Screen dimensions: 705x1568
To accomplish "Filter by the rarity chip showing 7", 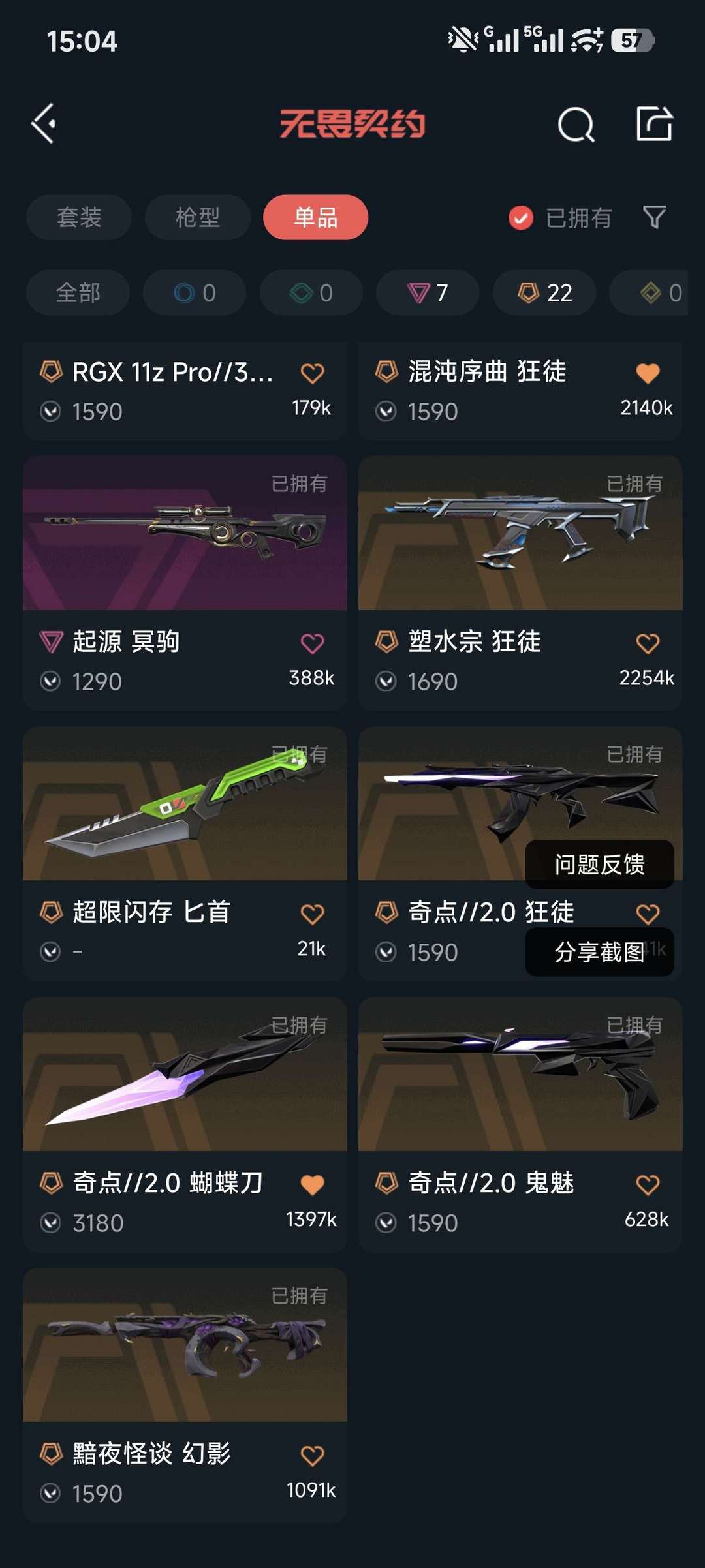I will click(428, 292).
